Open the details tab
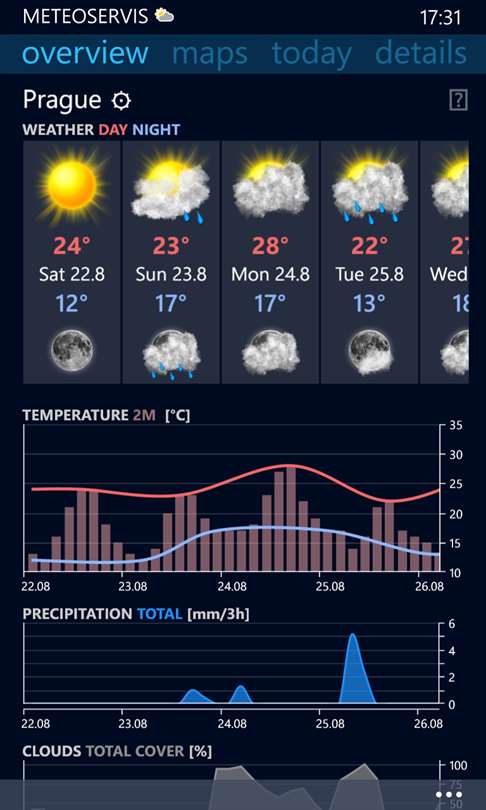Screen dimensions: 486x810 coord(420,53)
